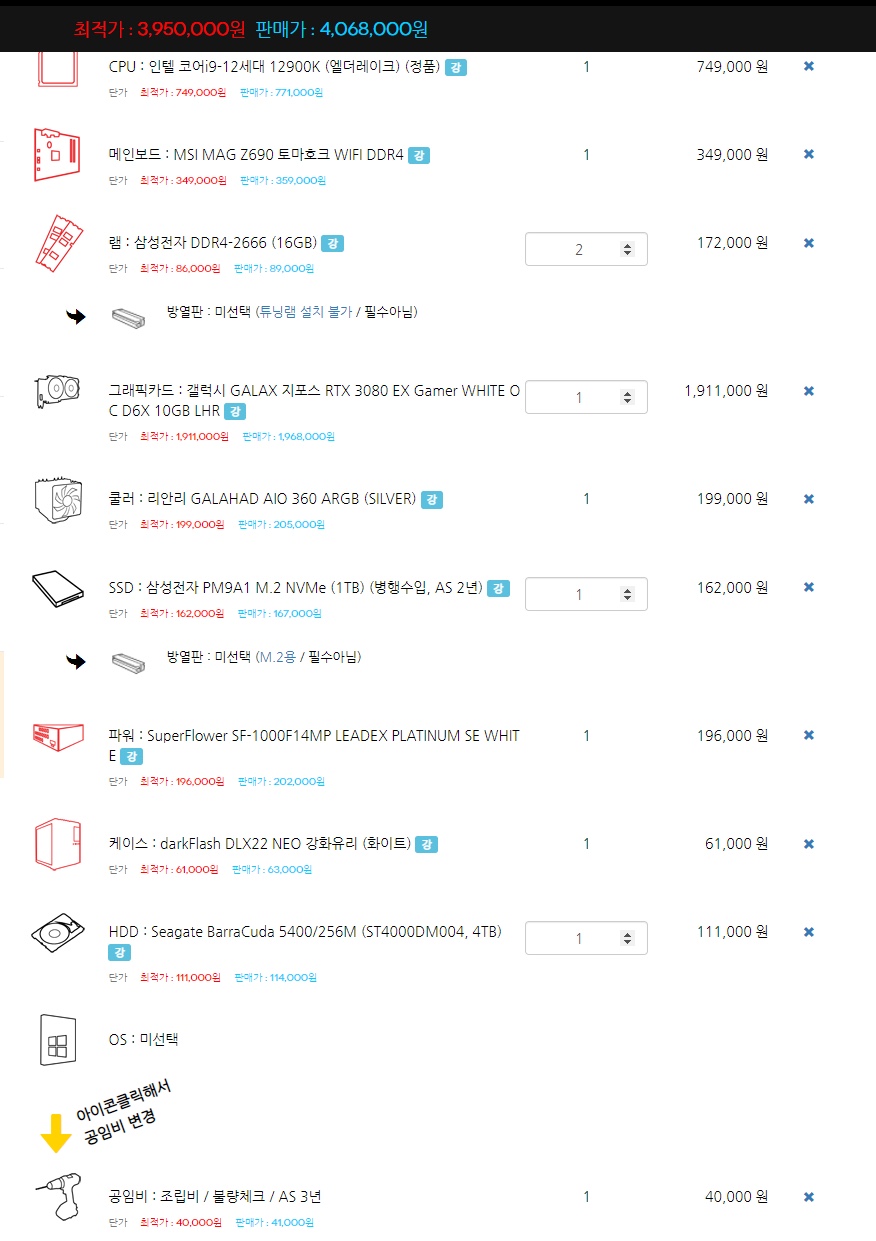Remove the MSI MAG Z690 mainboard item

809,154
